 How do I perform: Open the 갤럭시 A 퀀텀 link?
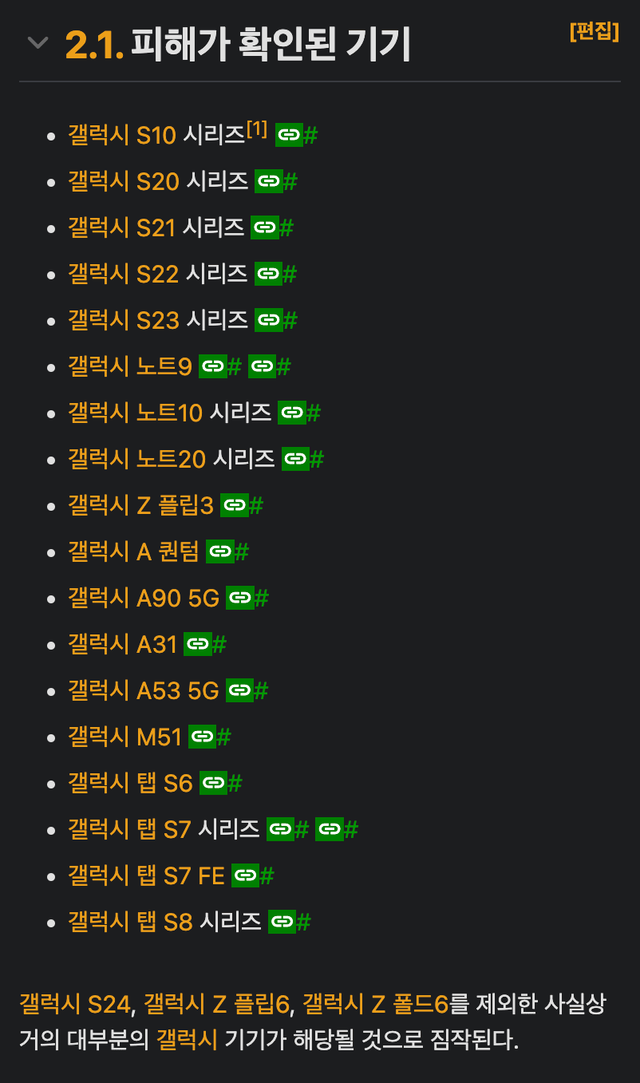[x=133, y=552]
